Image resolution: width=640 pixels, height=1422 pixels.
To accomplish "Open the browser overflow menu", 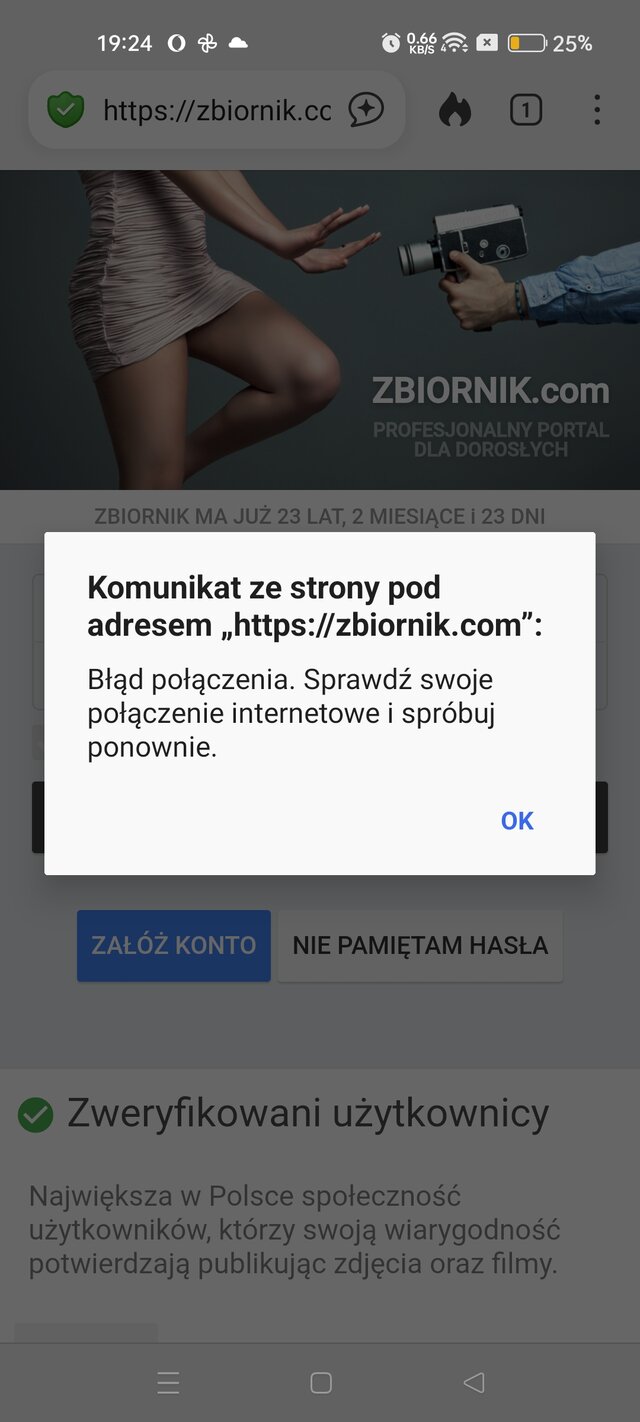I will (597, 110).
